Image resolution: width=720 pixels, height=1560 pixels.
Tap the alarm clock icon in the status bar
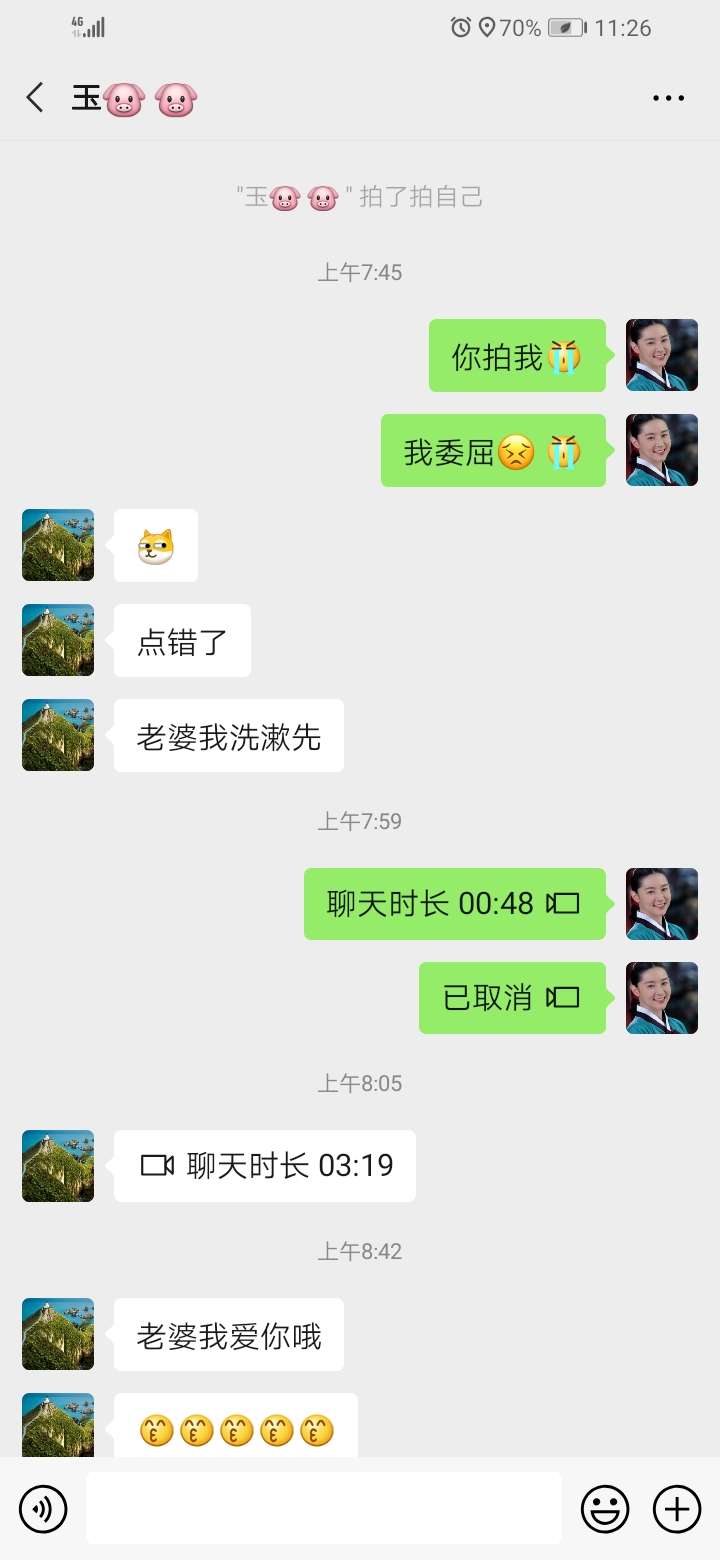pos(459,28)
